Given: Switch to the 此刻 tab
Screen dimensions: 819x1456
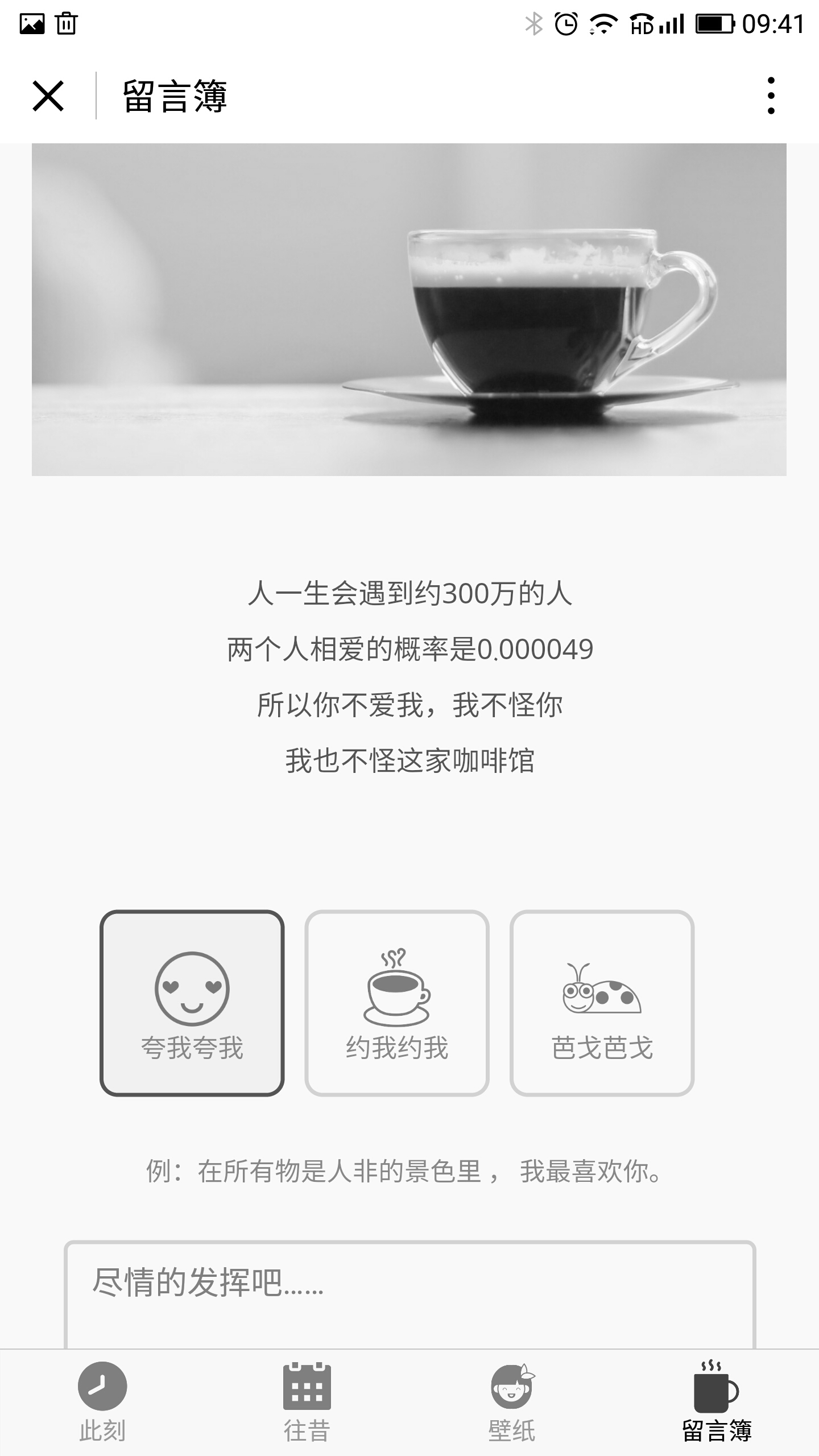Looking at the screenshot, I should (102, 1402).
